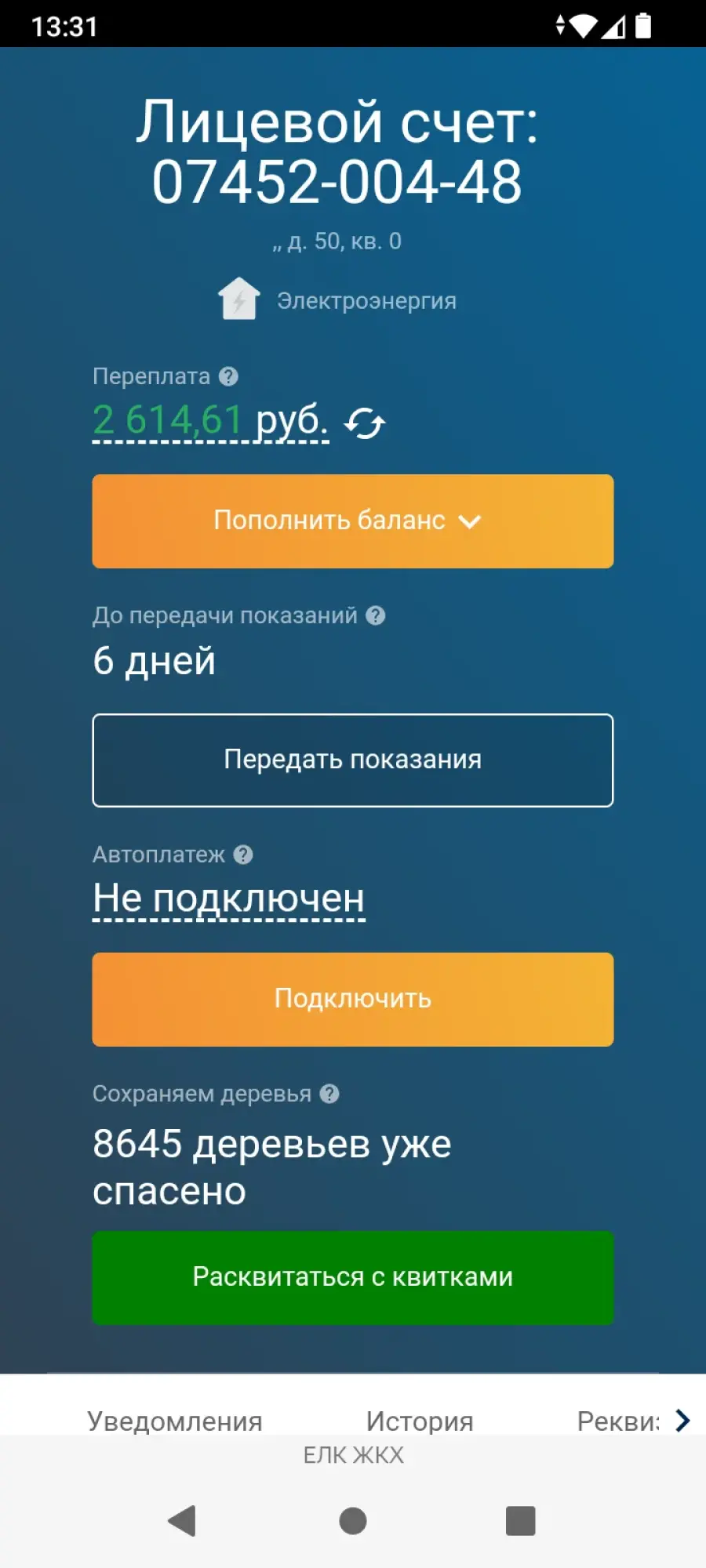Viewport: 706px width, 1568px height.
Task: Open help for Автоплатеж
Action: tap(243, 855)
